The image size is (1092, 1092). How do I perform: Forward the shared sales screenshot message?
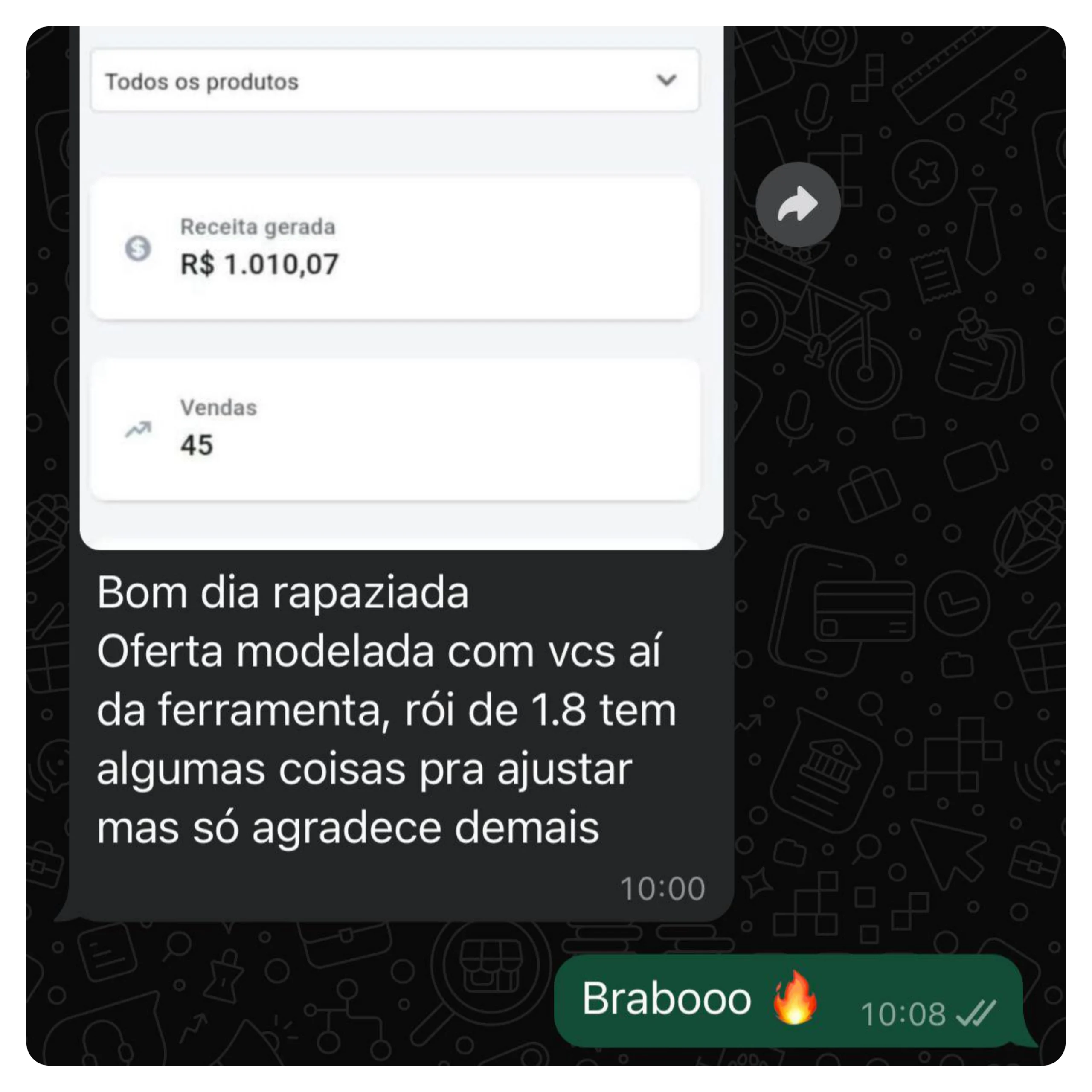click(798, 205)
